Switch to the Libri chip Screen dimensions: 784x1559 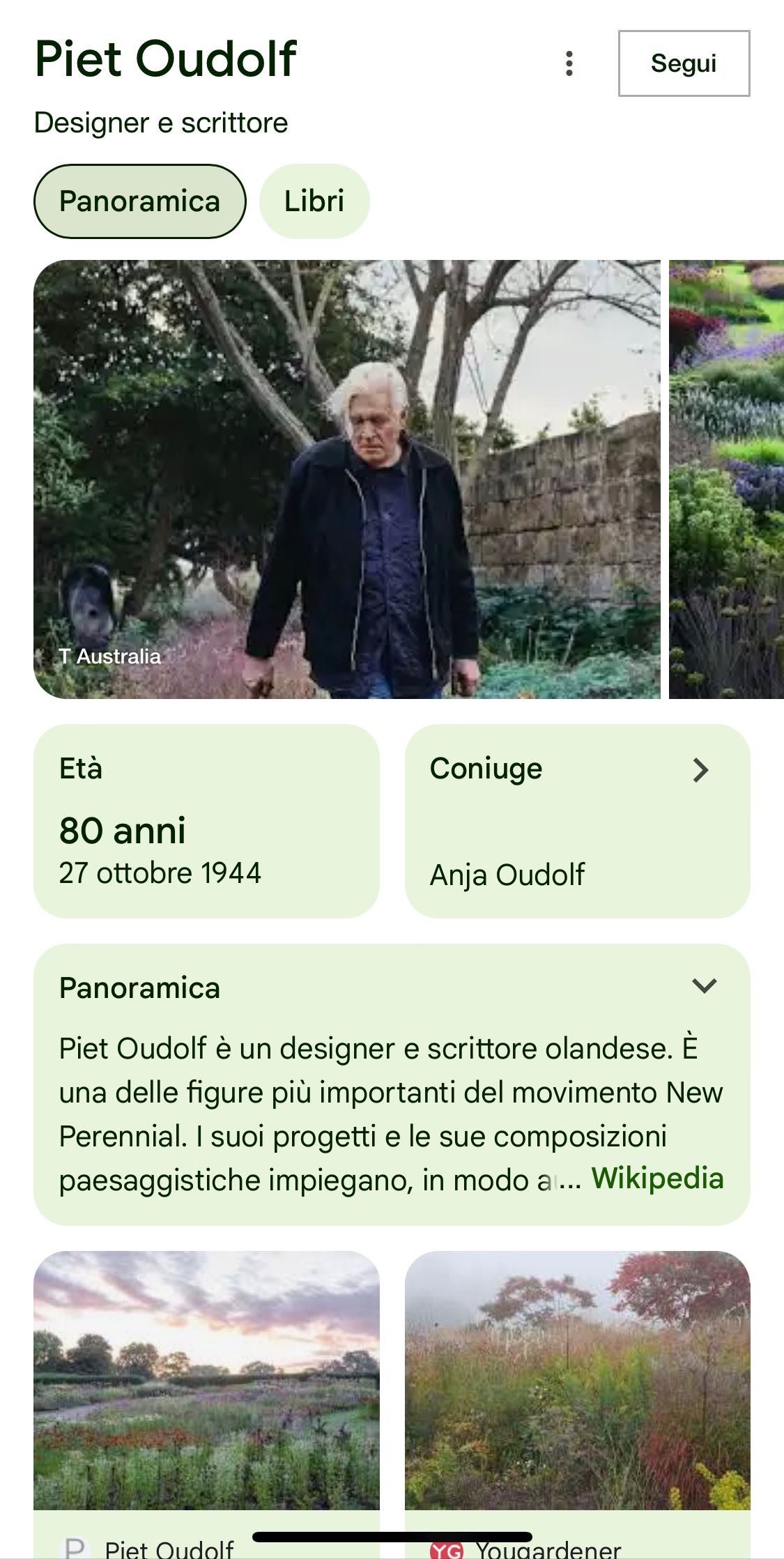[314, 201]
